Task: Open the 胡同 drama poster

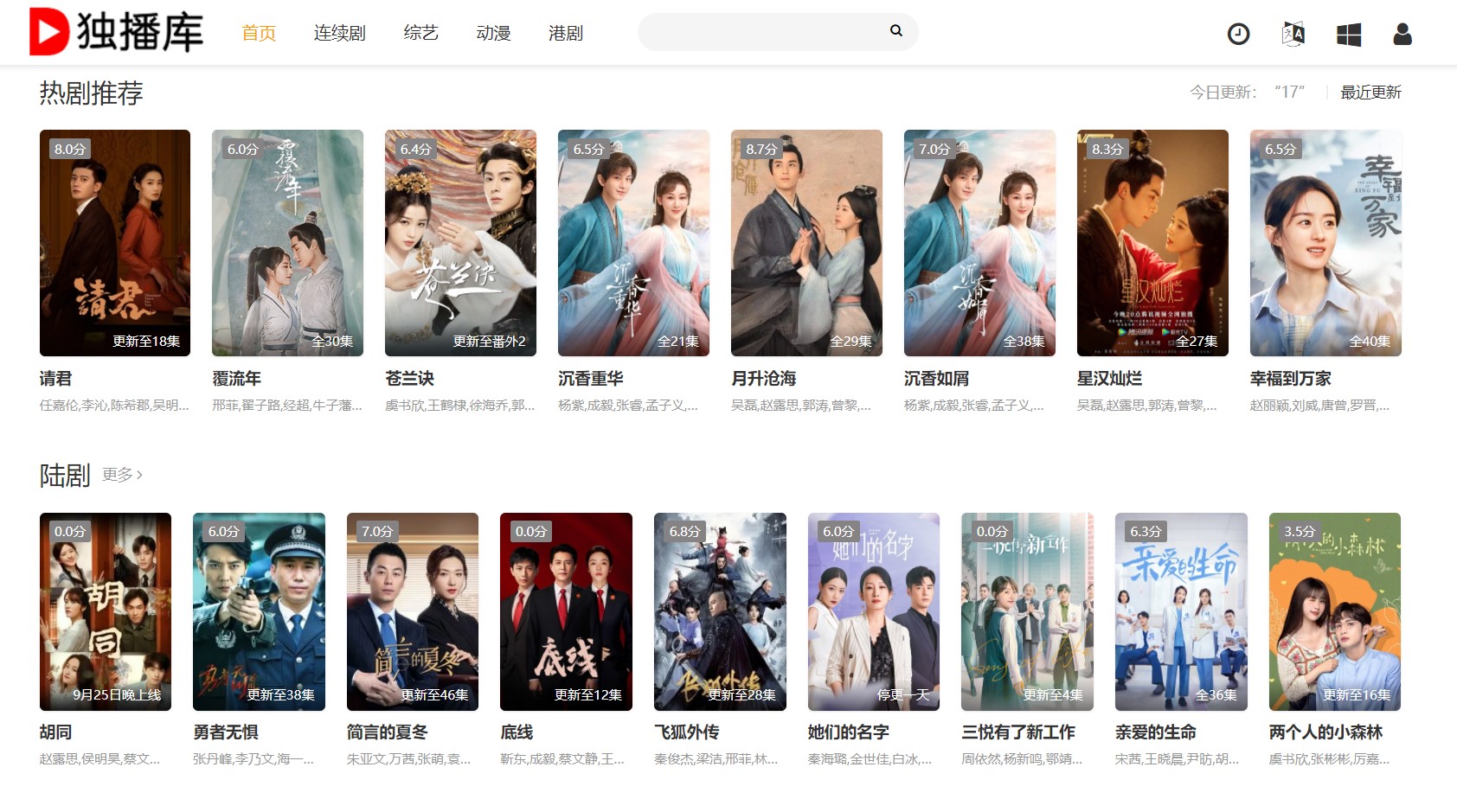Action: click(106, 611)
